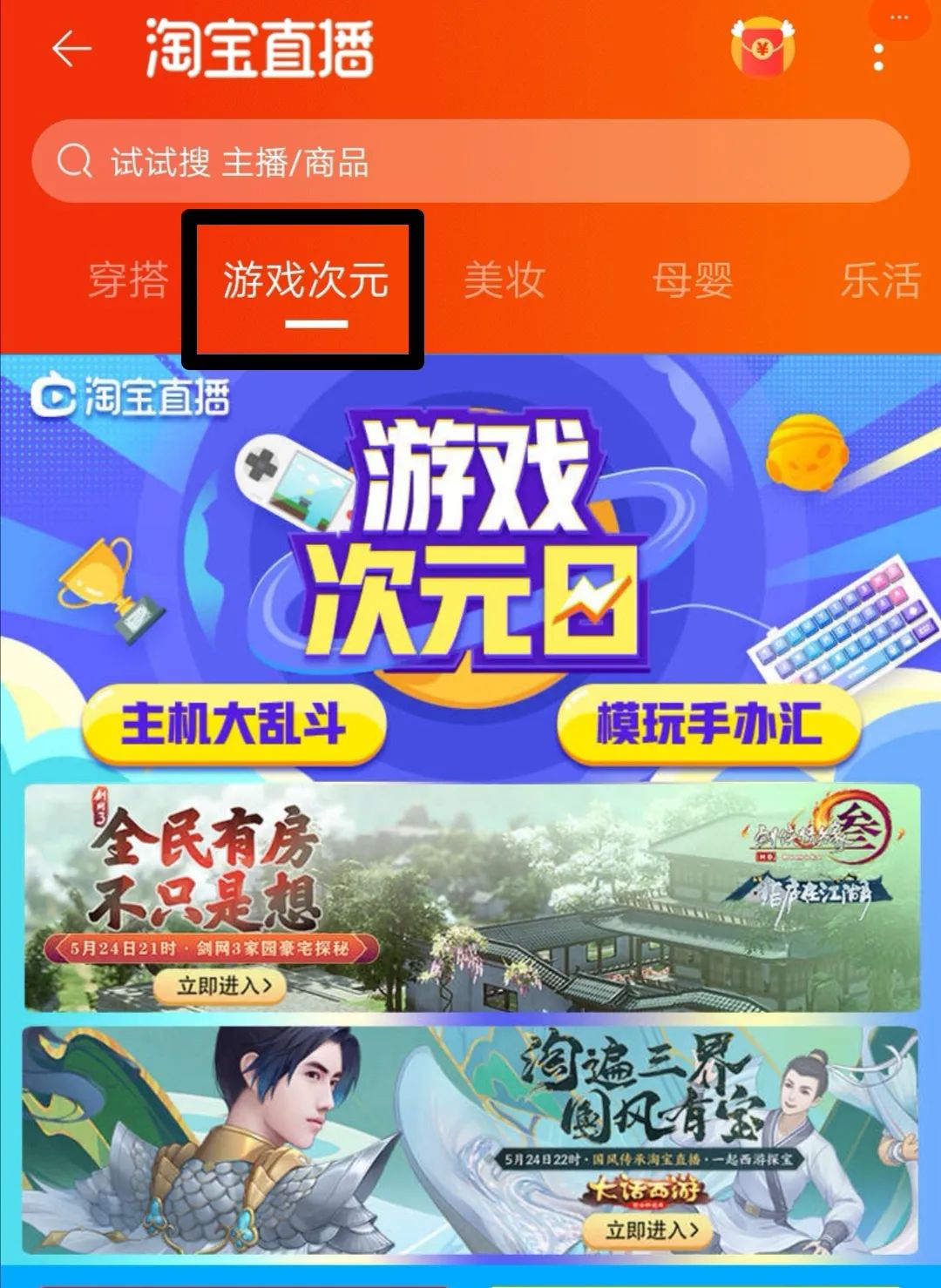Open the 大话西游 国风有宝 banner
This screenshot has height=1288, width=941.
coord(470,1139)
